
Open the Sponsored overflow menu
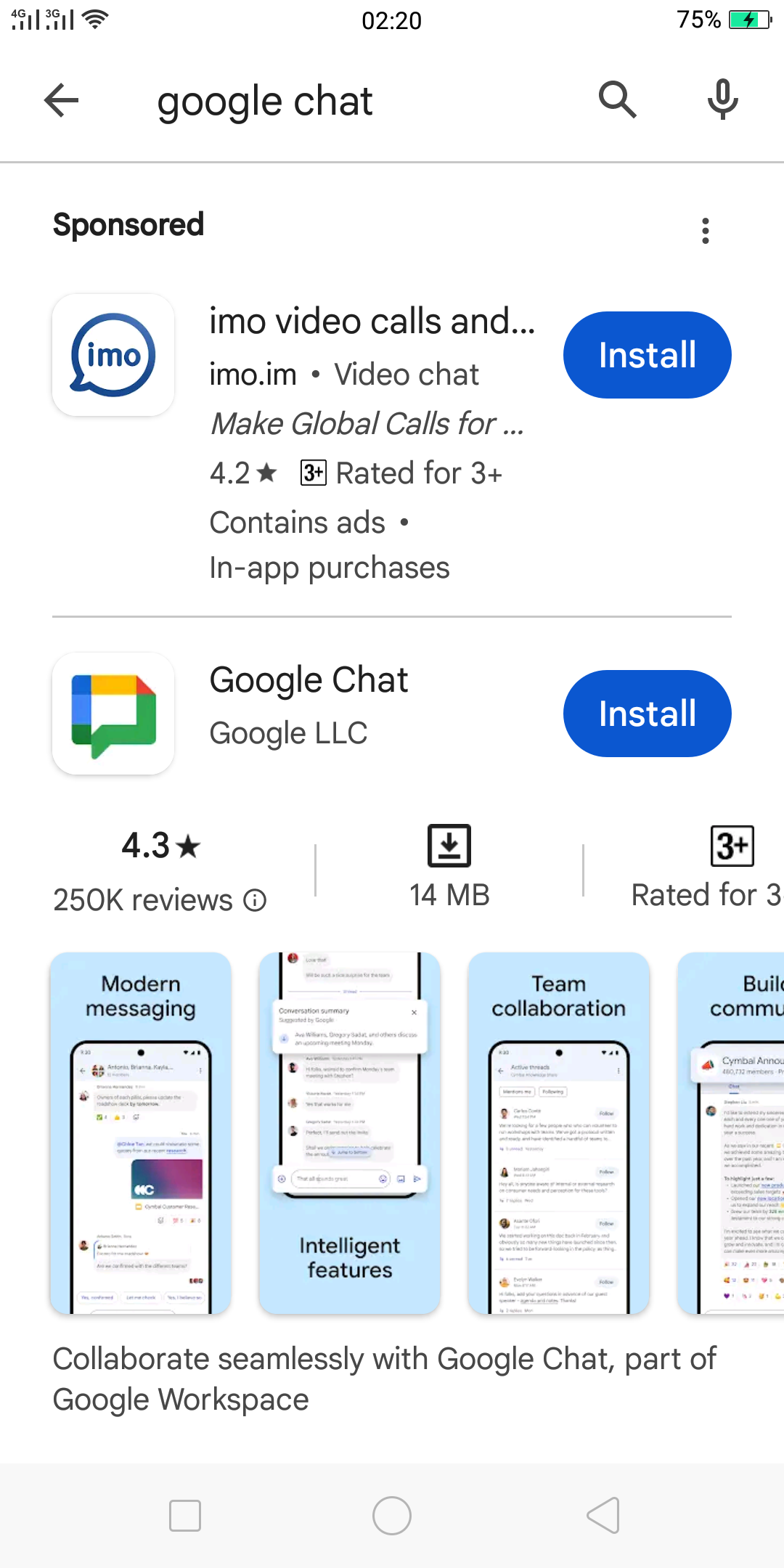pyautogui.click(x=705, y=230)
